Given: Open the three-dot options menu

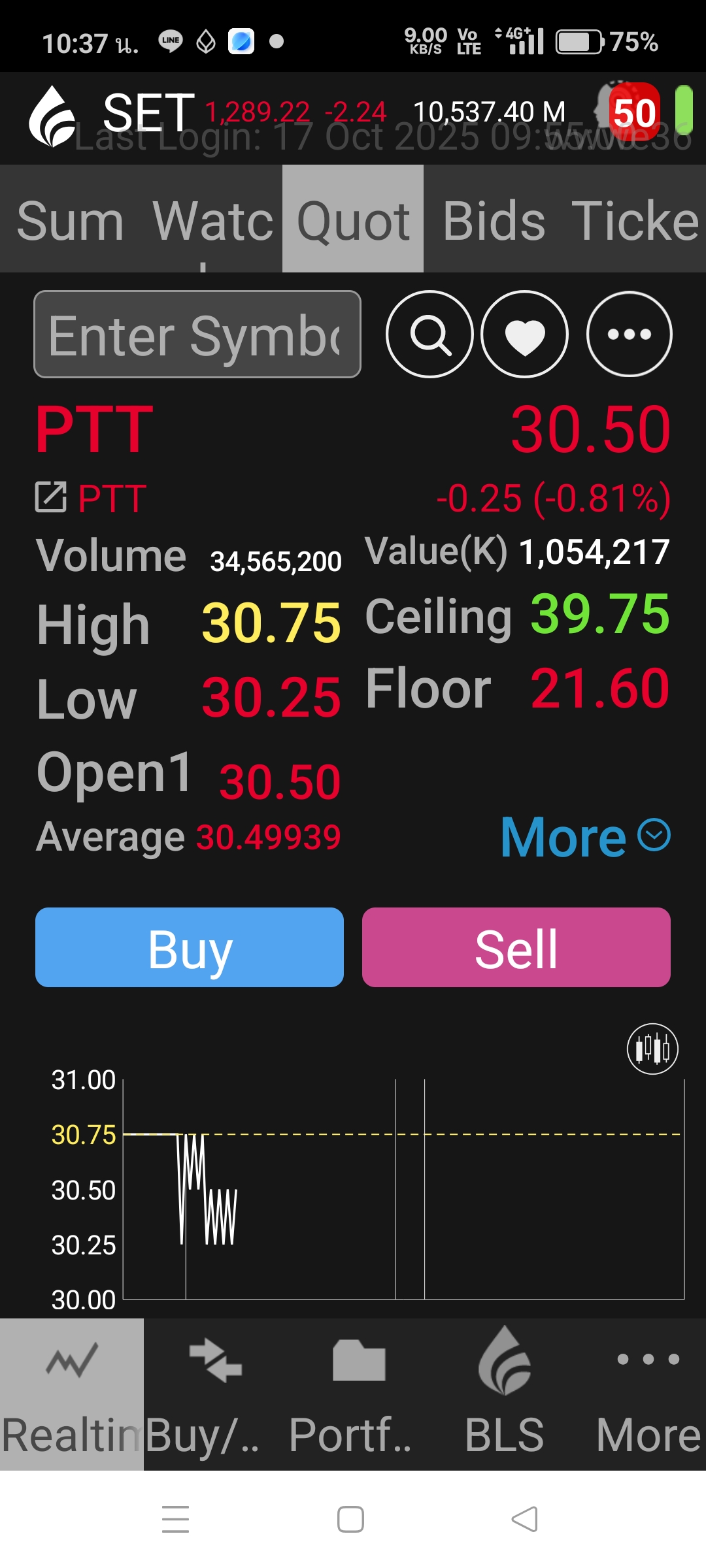Looking at the screenshot, I should click(629, 335).
